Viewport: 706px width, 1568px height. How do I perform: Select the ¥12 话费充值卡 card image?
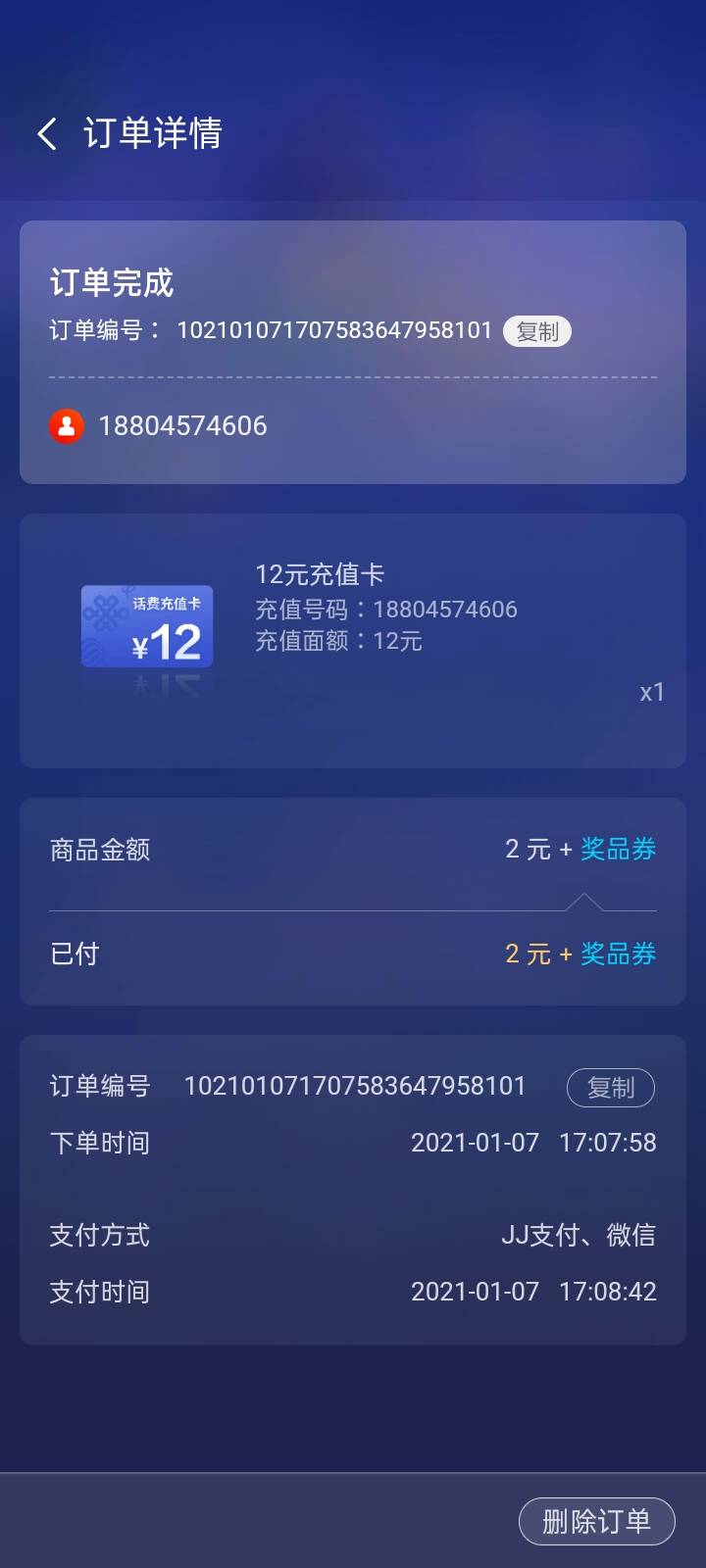[149, 625]
